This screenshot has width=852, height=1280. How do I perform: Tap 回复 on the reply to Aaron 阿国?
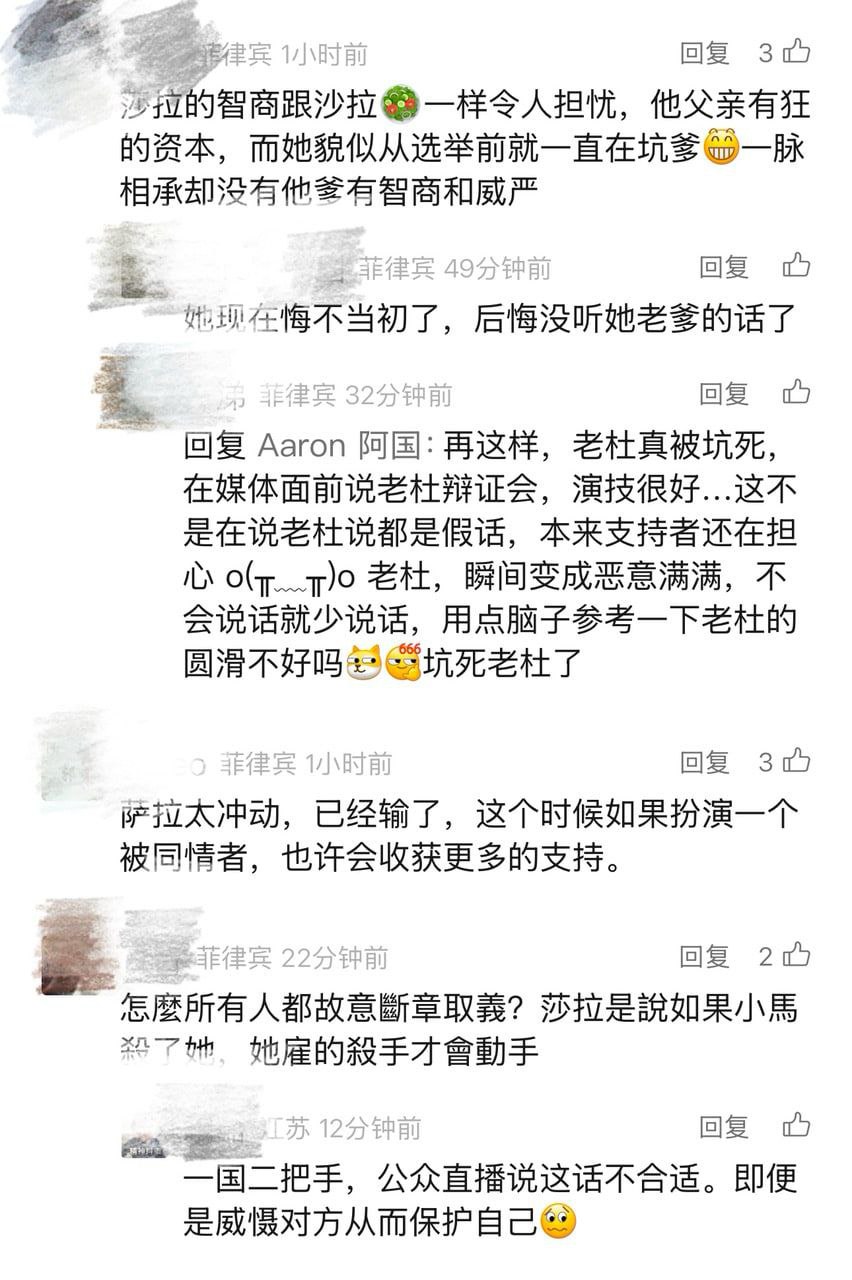[723, 393]
